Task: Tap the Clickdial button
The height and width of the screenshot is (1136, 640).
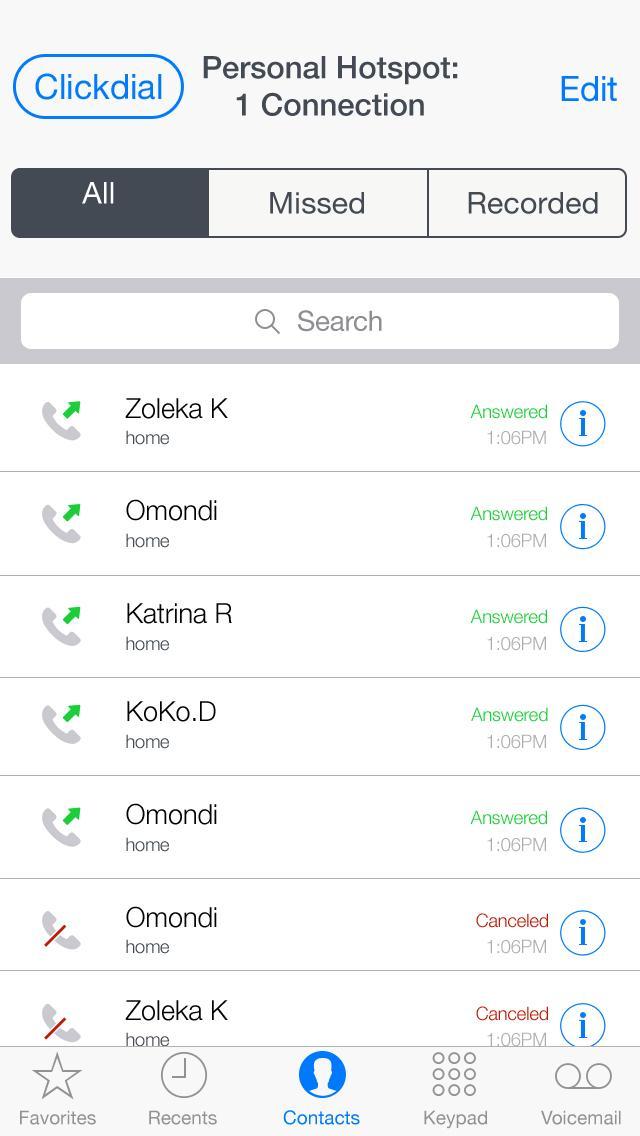Action: 98,87
